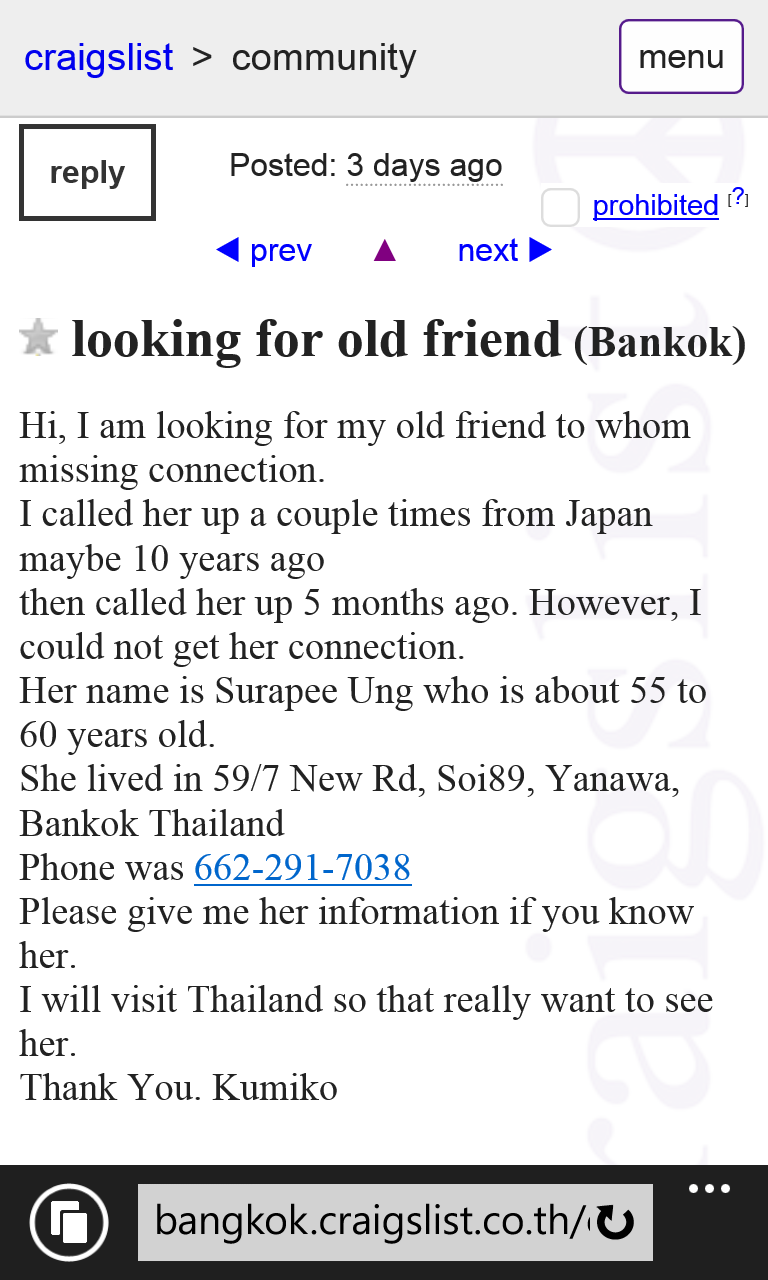Open the posted 3 days ago timestamp

pyautogui.click(x=424, y=166)
